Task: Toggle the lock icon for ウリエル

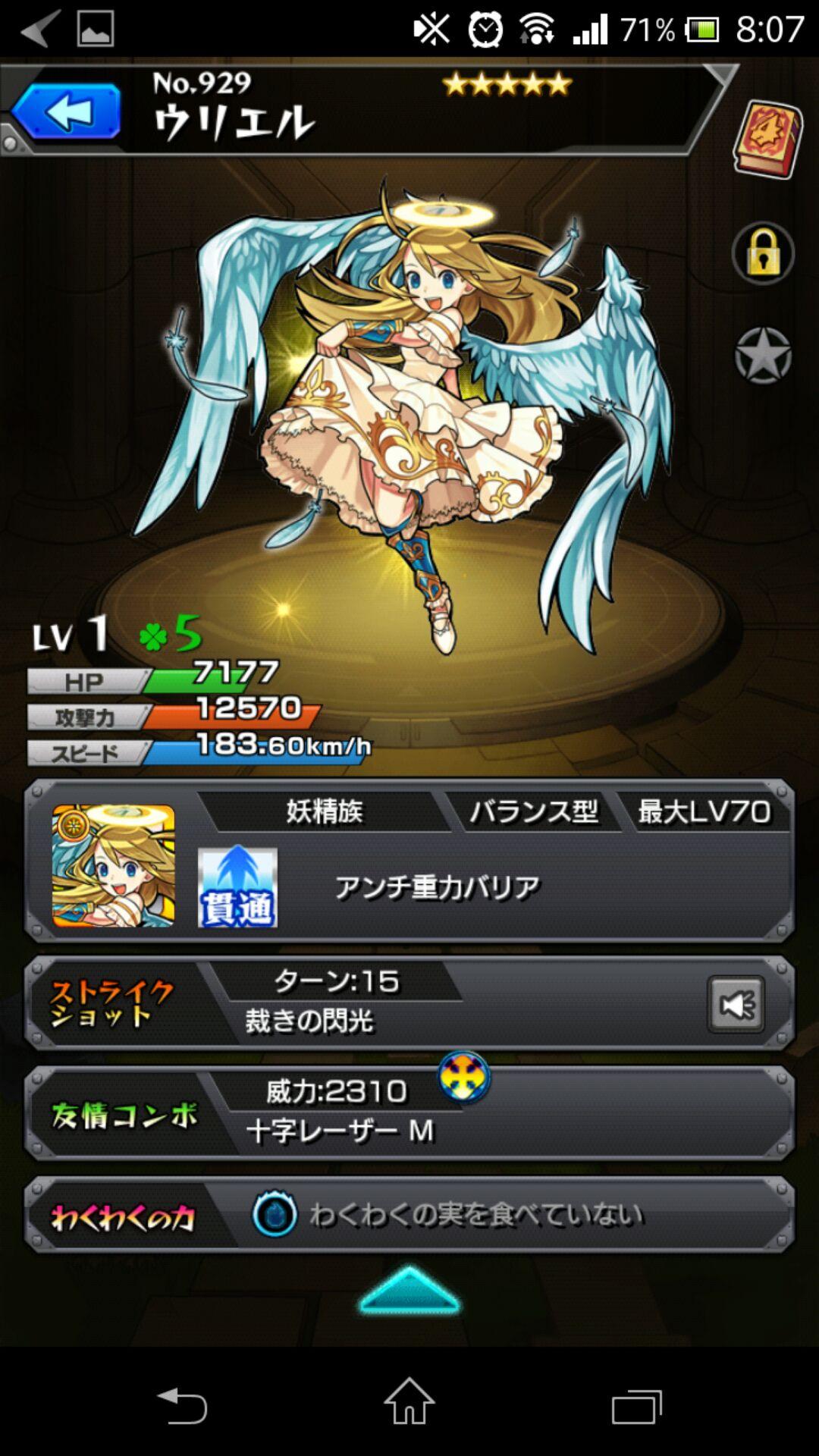Action: click(x=763, y=253)
